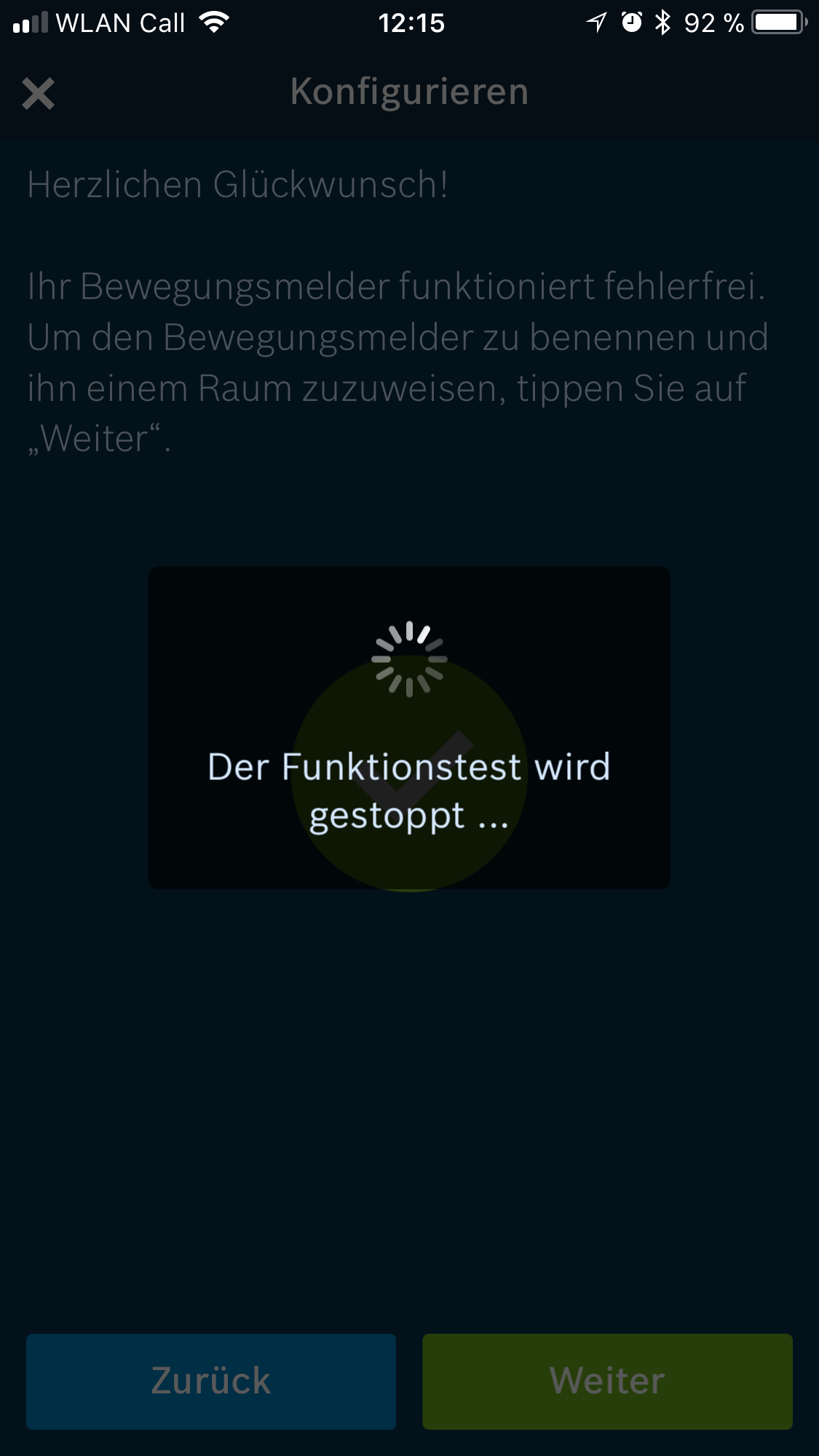This screenshot has width=819, height=1456.
Task: Close the Konfigurieren screen
Action: (38, 94)
